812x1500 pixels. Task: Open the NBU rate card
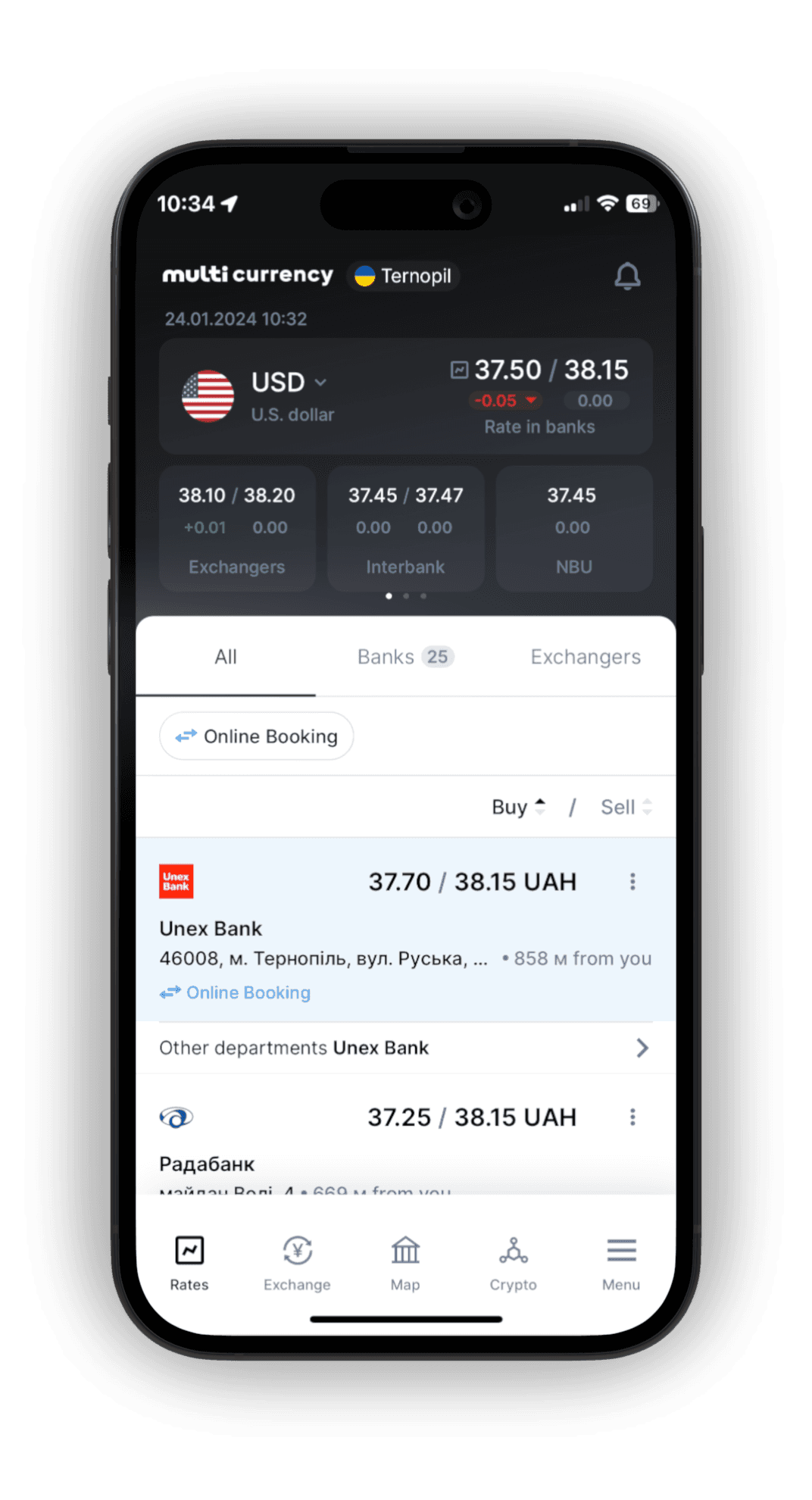573,529
